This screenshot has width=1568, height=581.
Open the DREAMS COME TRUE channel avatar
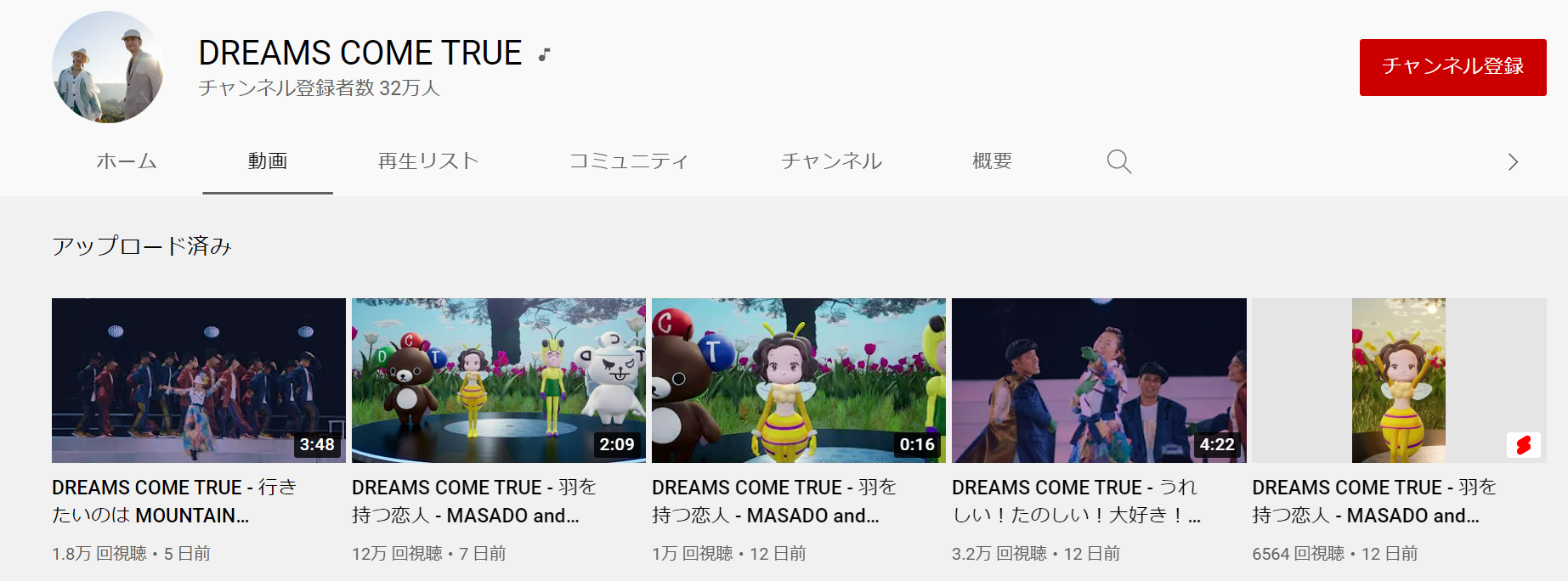(x=108, y=67)
